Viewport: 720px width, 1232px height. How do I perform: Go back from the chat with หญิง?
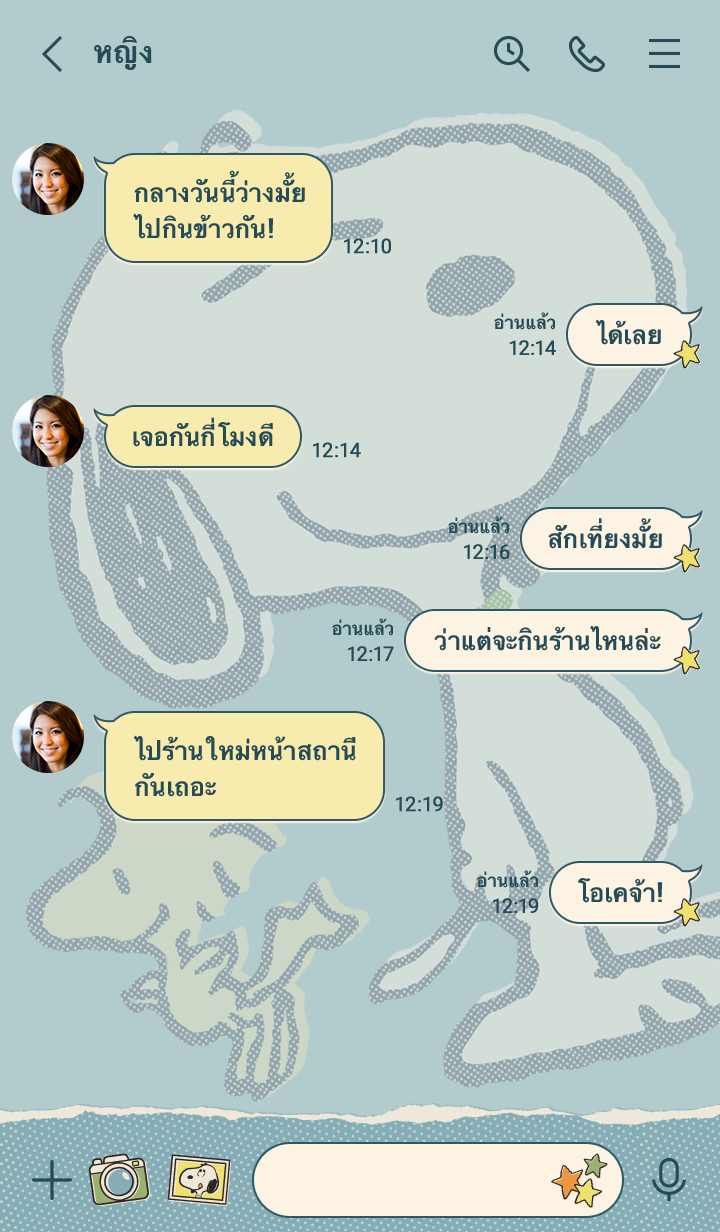52,54
